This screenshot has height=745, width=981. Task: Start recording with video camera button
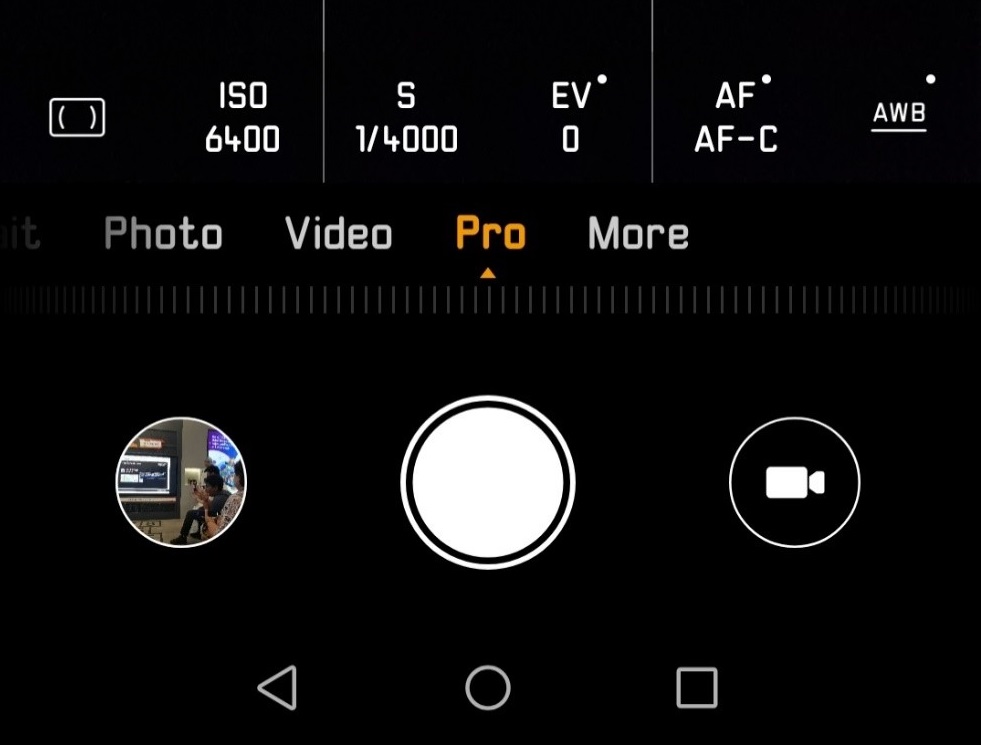[794, 482]
